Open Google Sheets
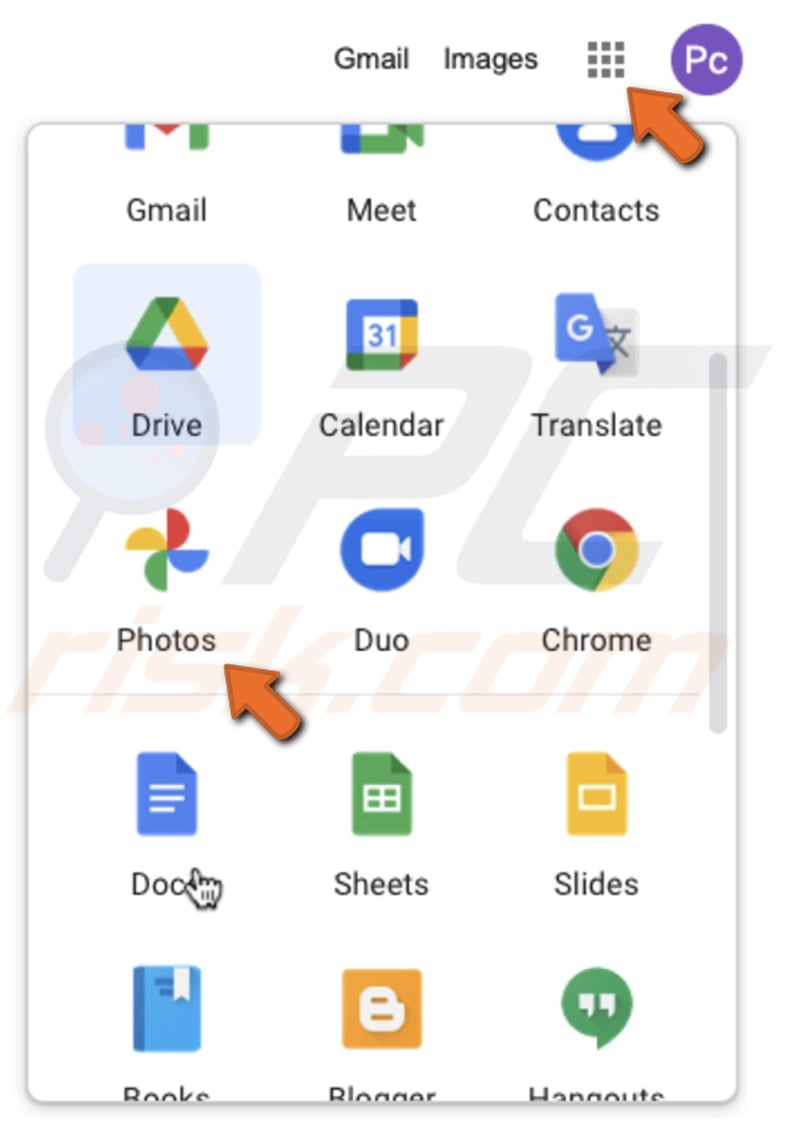Screen dimensions: 790x1133 (381, 795)
